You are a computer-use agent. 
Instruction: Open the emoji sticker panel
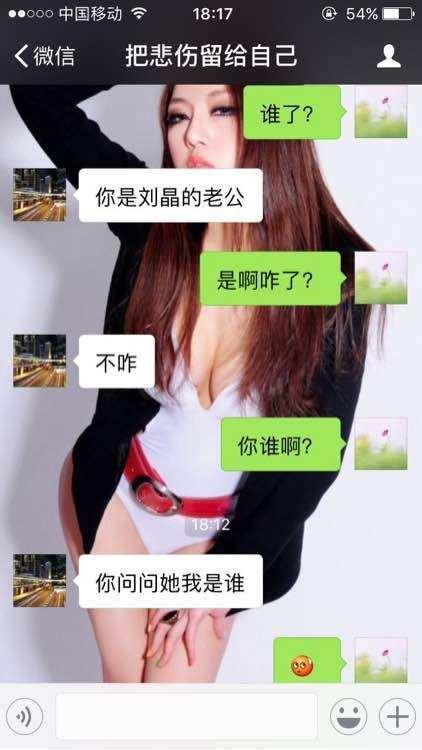pos(349,716)
